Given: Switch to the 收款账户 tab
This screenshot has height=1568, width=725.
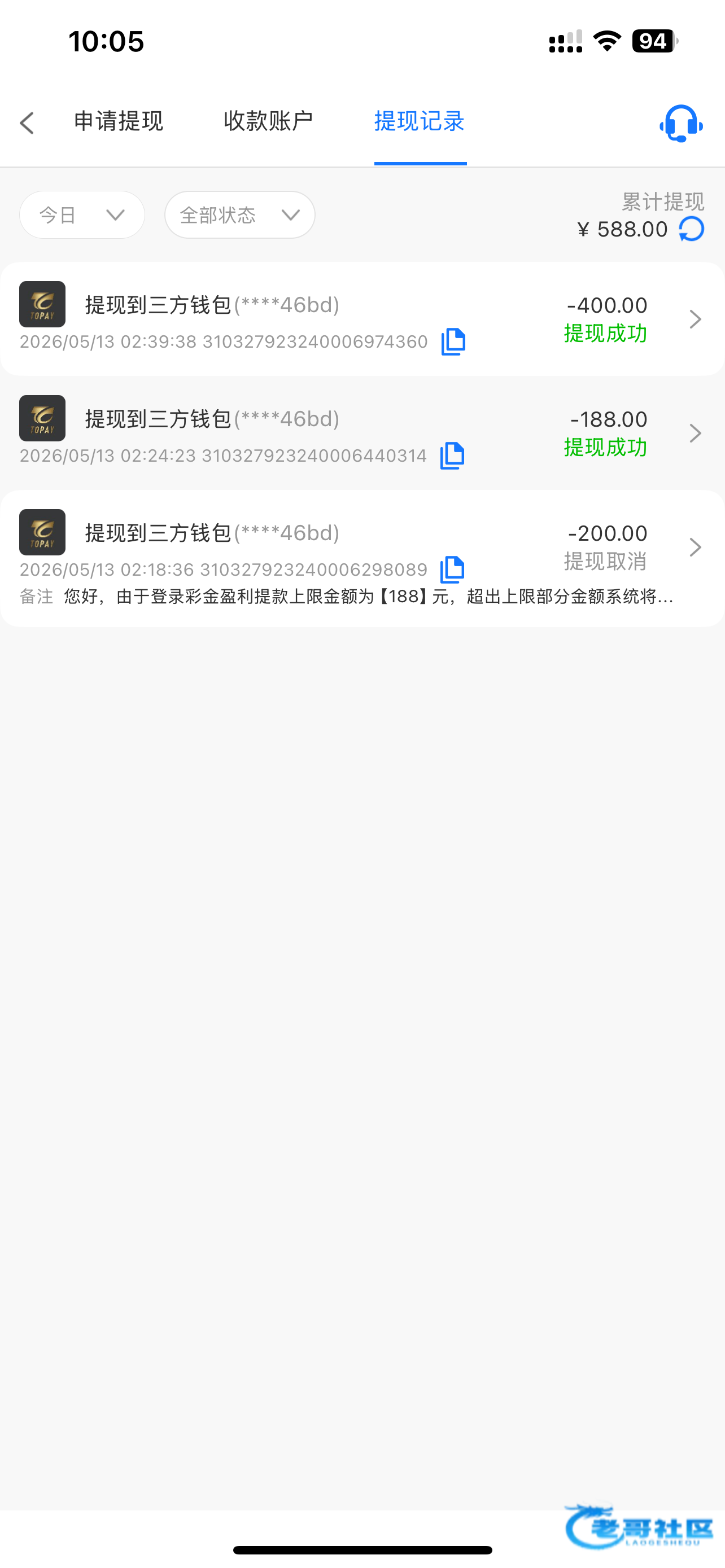Looking at the screenshot, I should click(x=268, y=121).
